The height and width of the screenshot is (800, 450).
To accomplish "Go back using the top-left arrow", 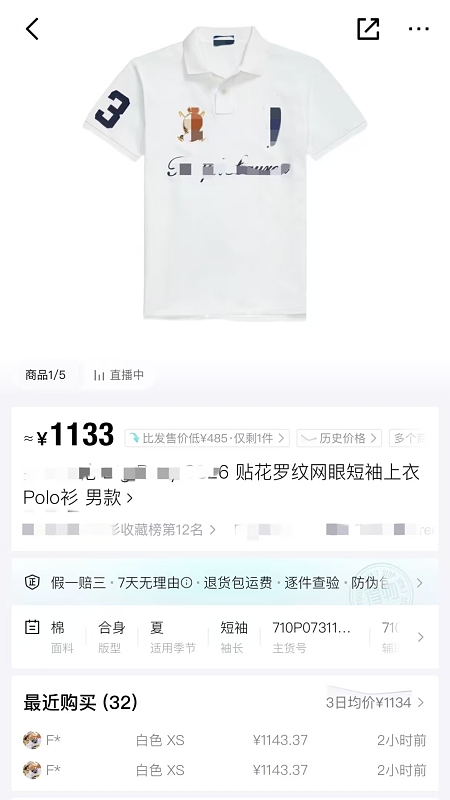I will point(32,29).
